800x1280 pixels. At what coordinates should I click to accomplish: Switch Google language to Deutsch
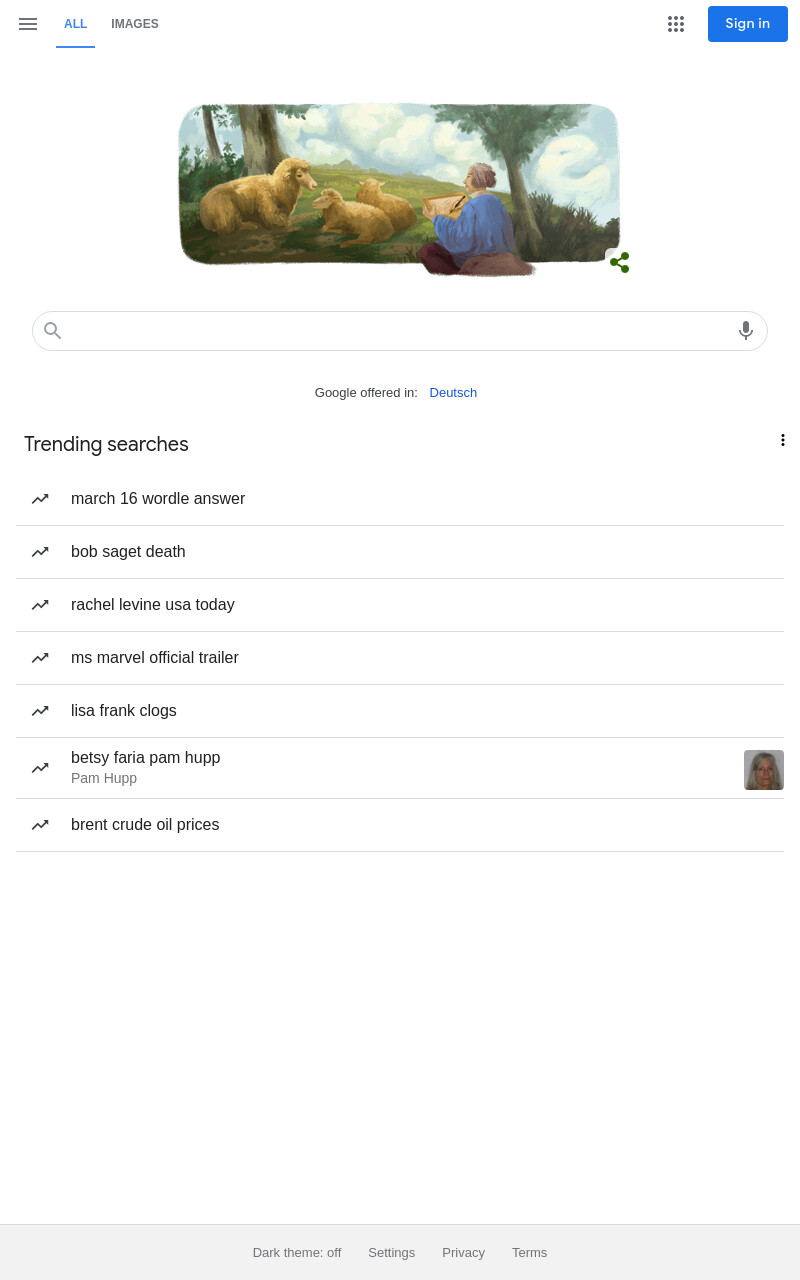click(x=453, y=392)
